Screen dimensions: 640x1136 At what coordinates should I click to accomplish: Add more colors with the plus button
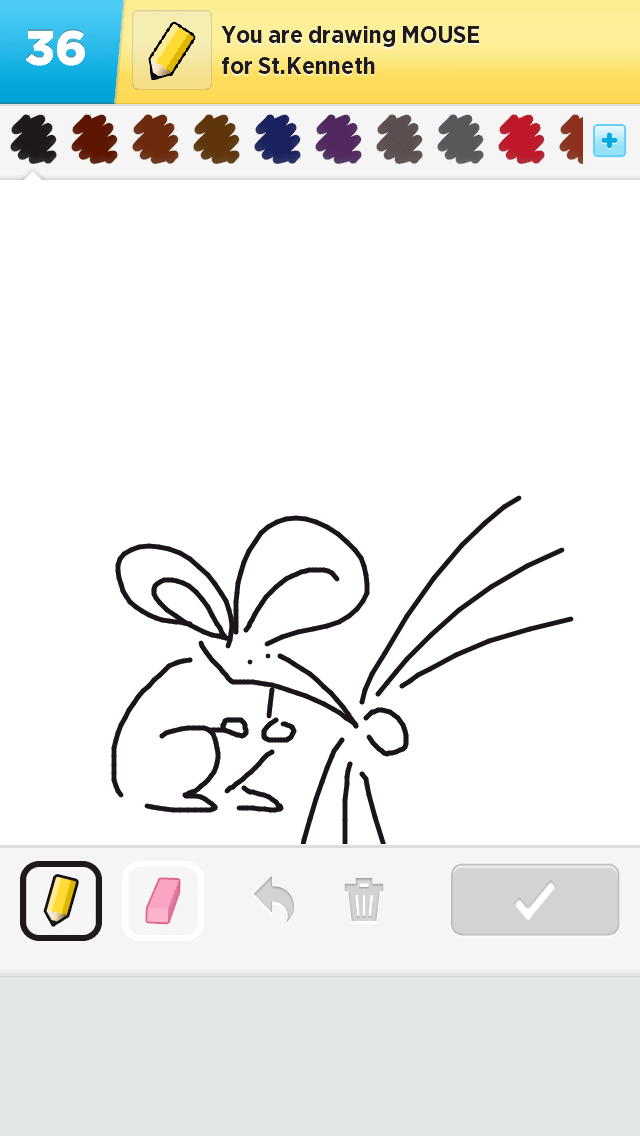point(609,140)
